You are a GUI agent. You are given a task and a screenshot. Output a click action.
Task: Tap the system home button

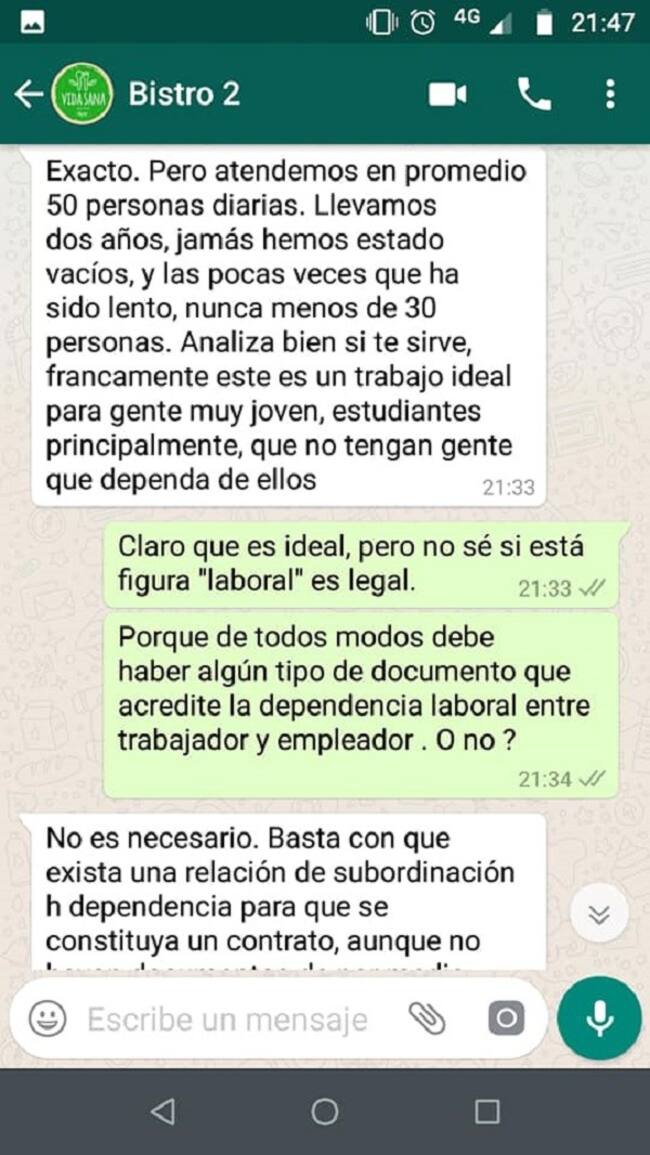pos(324,1111)
